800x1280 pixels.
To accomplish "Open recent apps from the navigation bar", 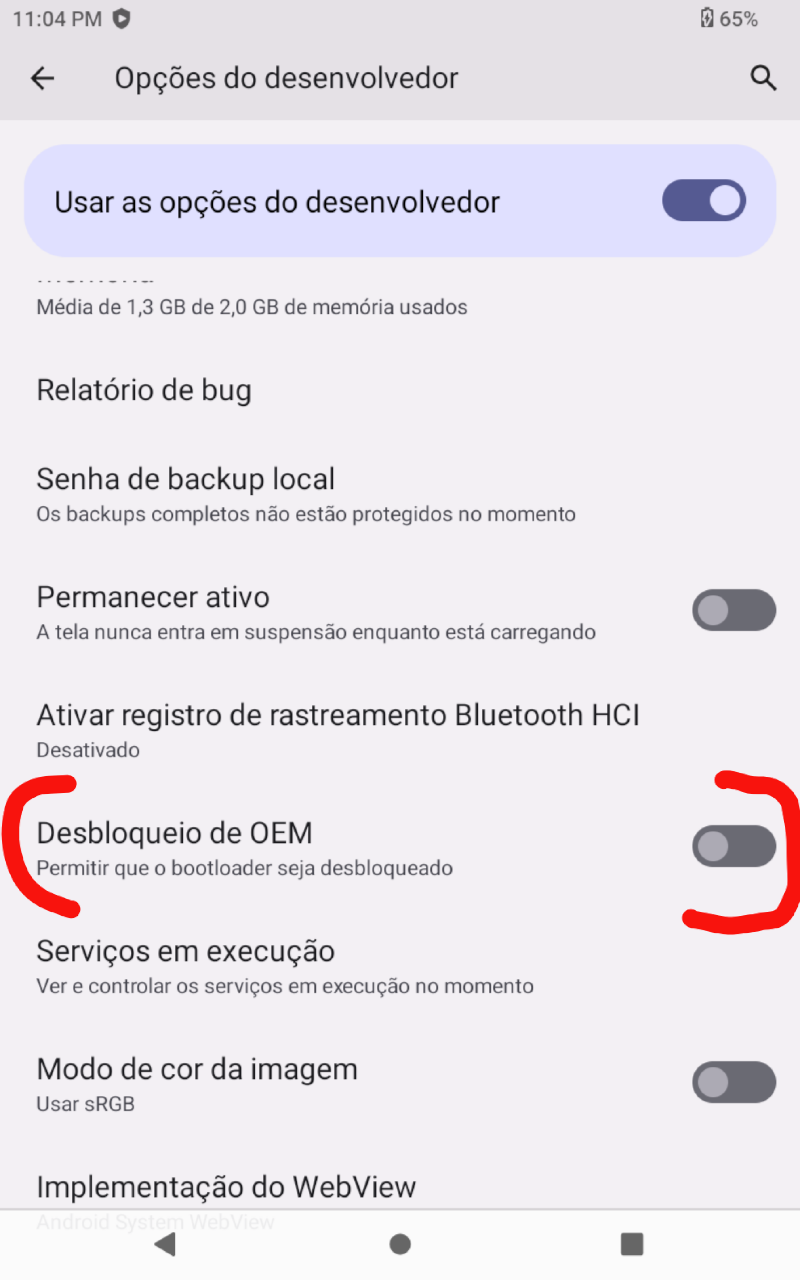I will tap(632, 1244).
